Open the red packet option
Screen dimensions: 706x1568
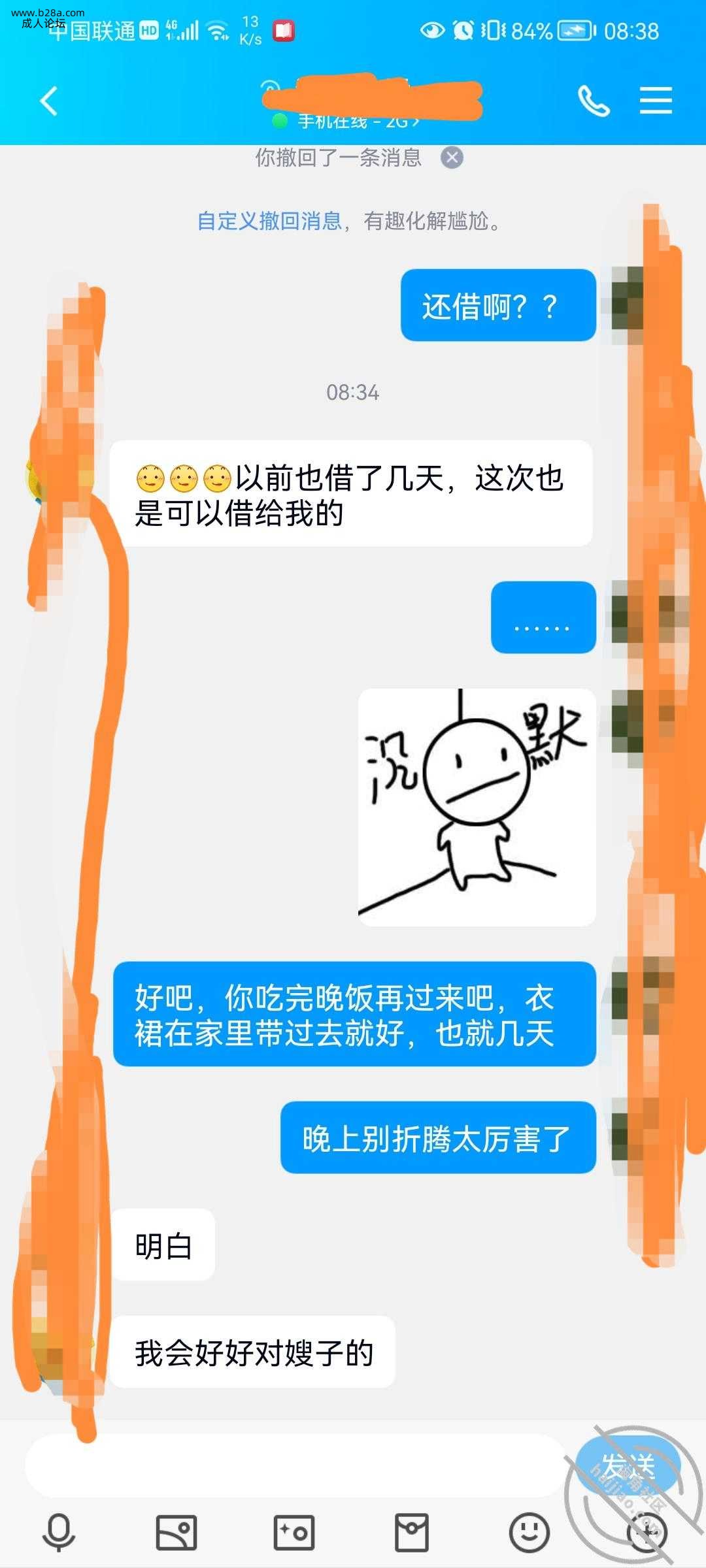pos(412,1532)
